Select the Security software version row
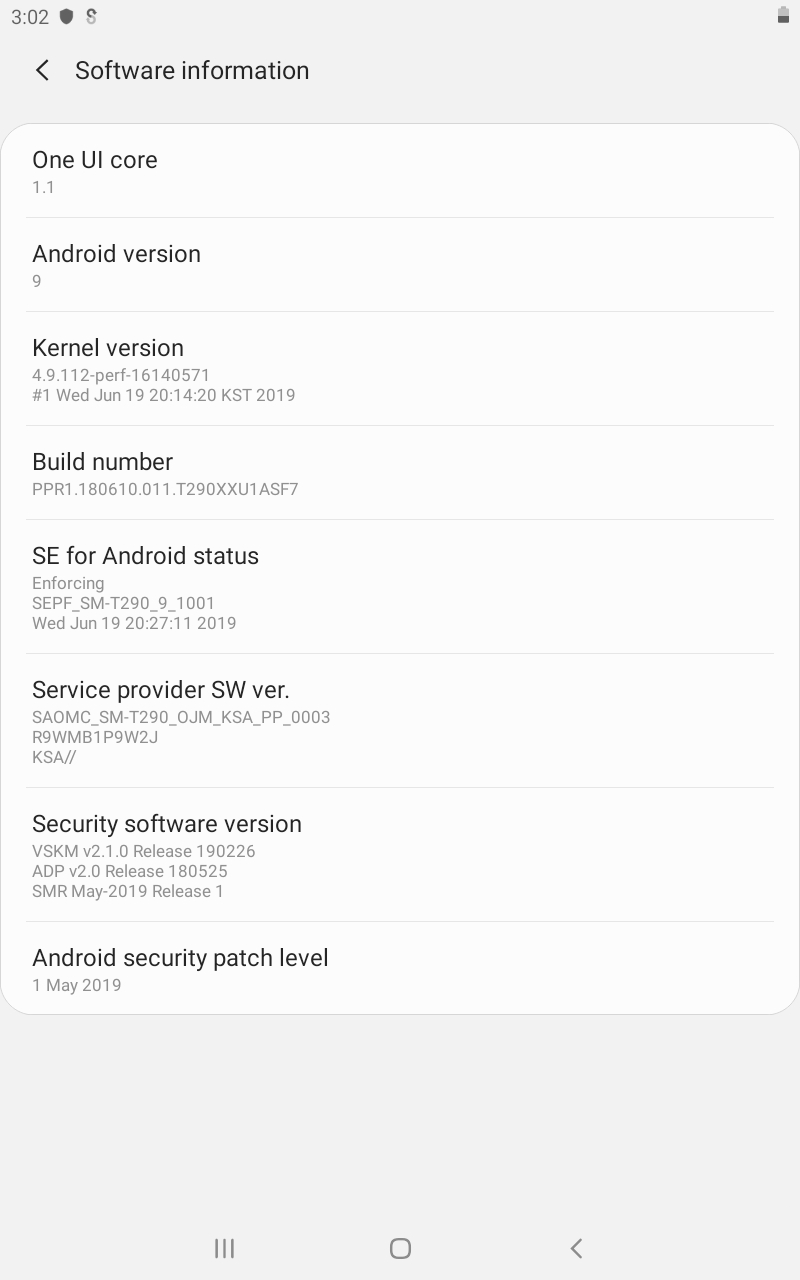Viewport: 800px width, 1280px height. point(400,855)
